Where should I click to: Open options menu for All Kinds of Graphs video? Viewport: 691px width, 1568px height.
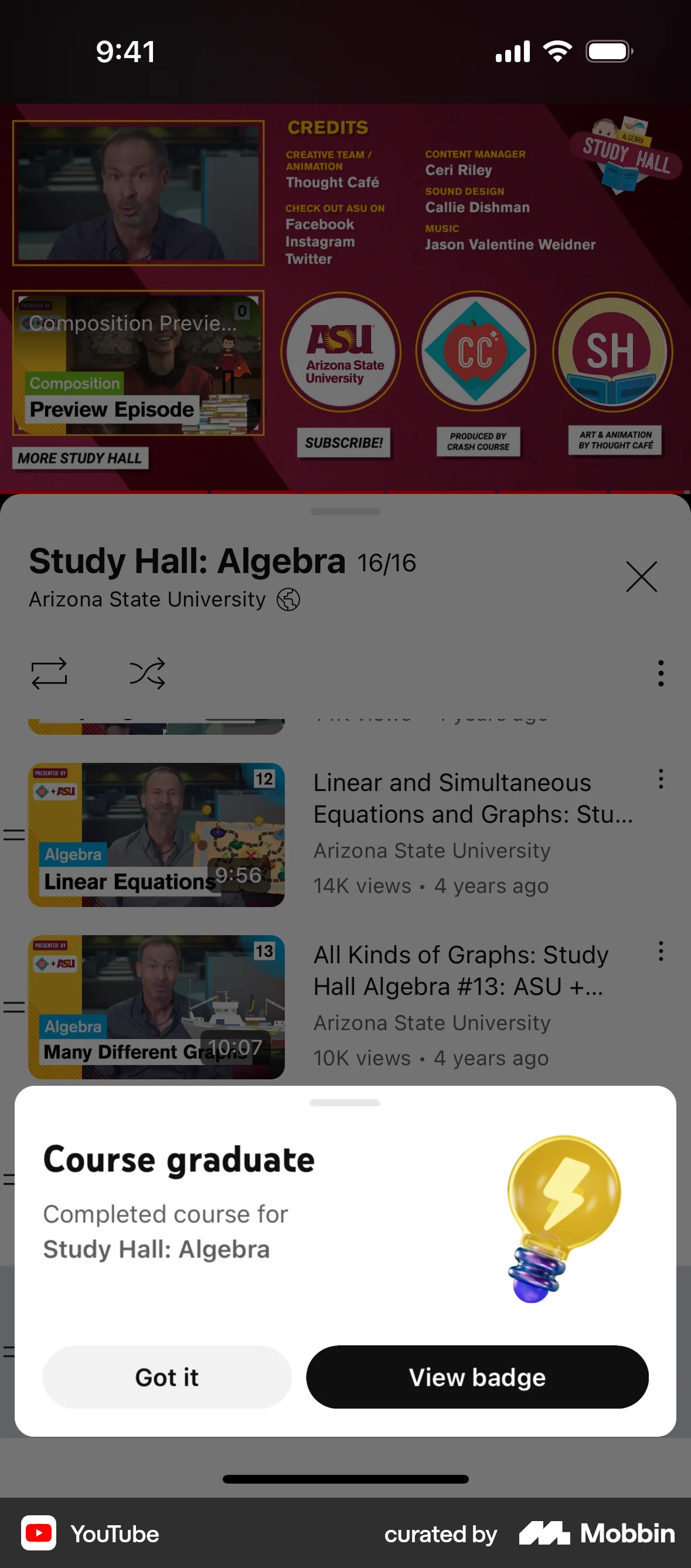coord(661,951)
